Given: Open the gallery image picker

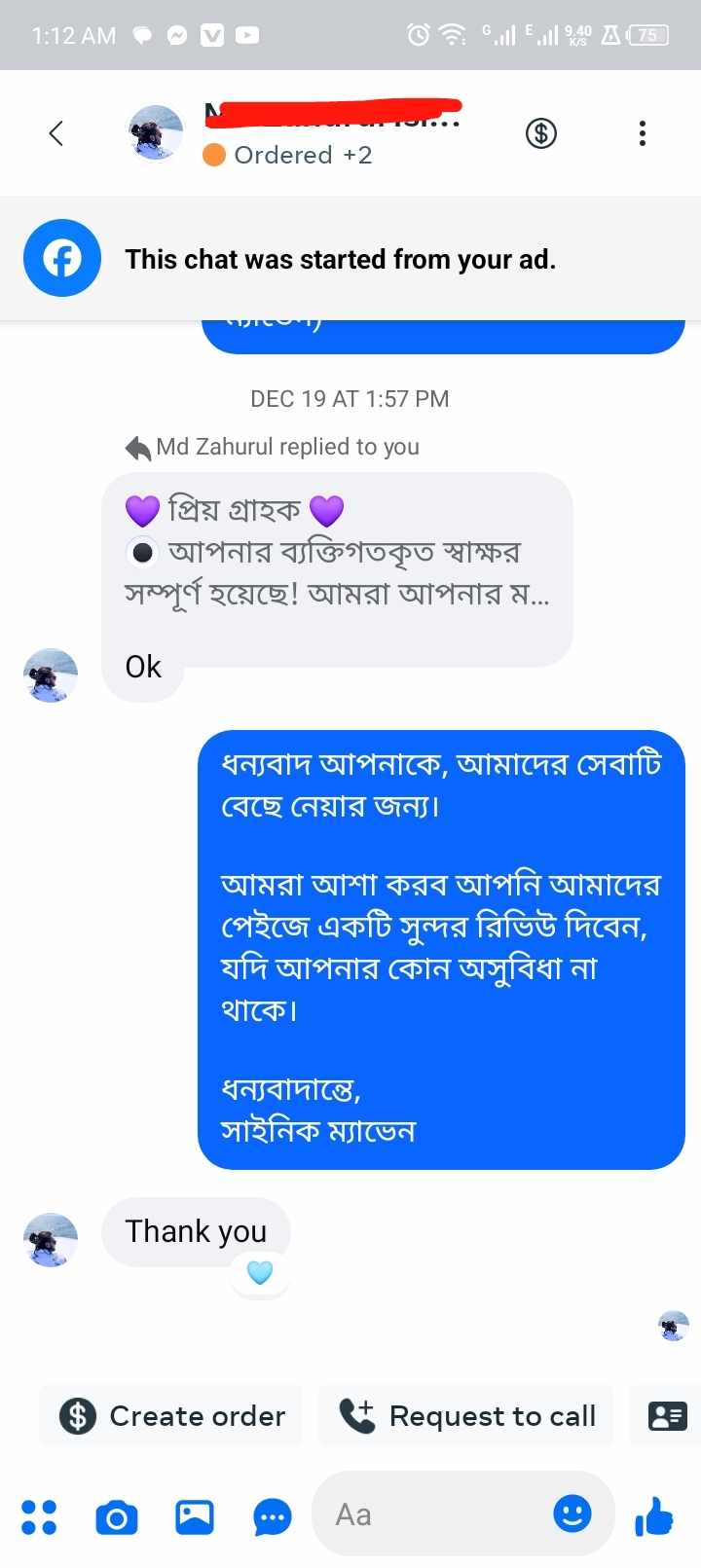Looking at the screenshot, I should point(195,1516).
